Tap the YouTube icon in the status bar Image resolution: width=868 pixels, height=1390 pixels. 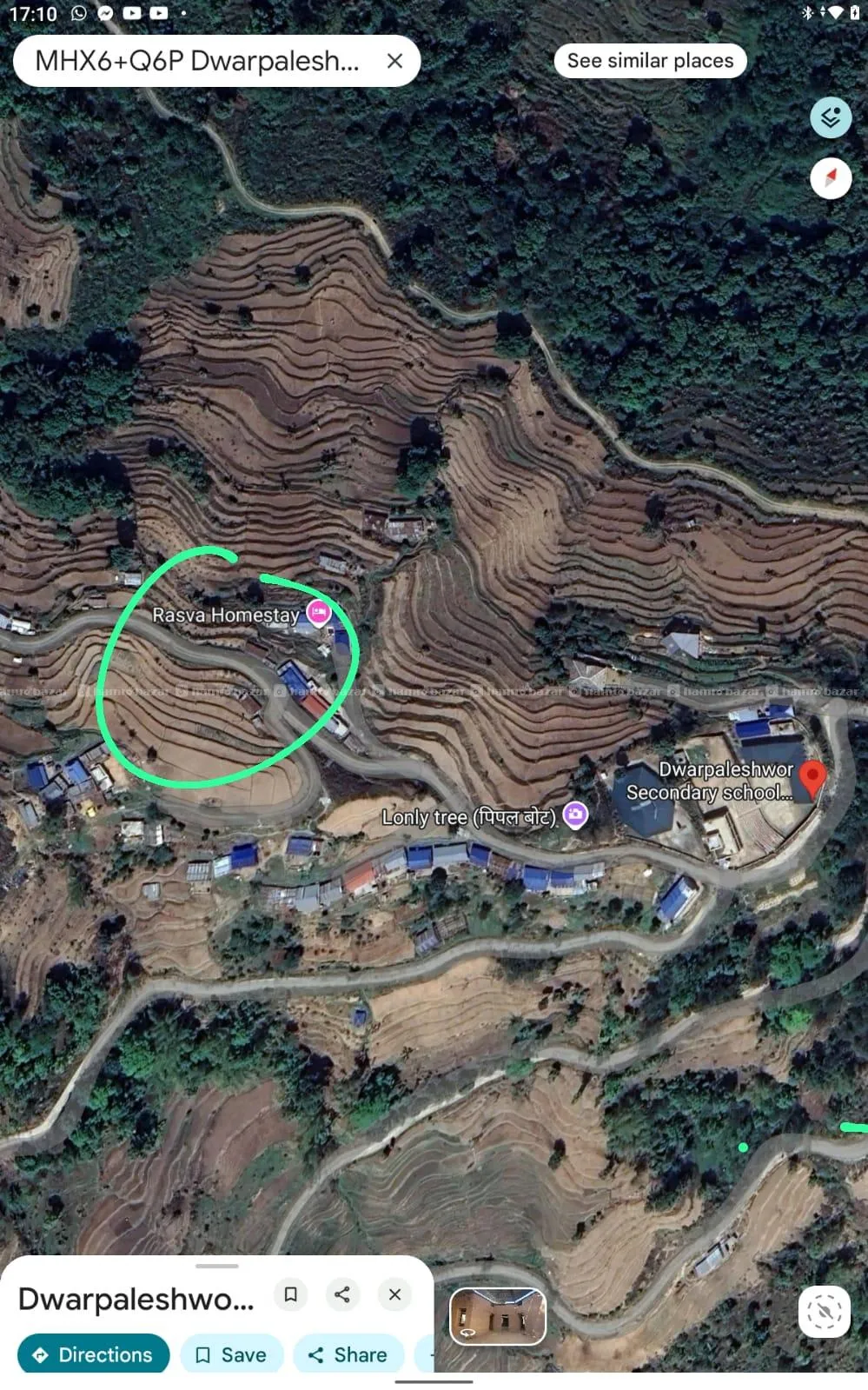click(x=132, y=13)
